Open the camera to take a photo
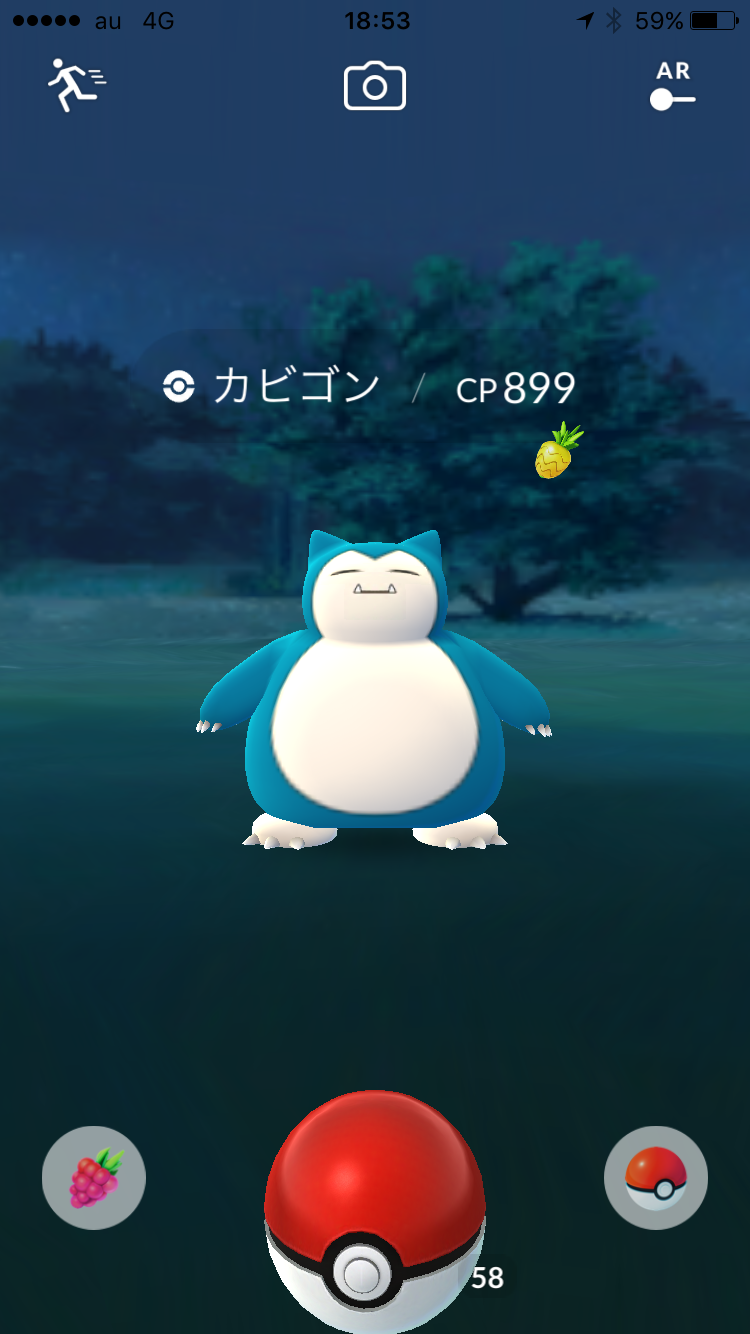Viewport: 750px width, 1334px height. 375,86
